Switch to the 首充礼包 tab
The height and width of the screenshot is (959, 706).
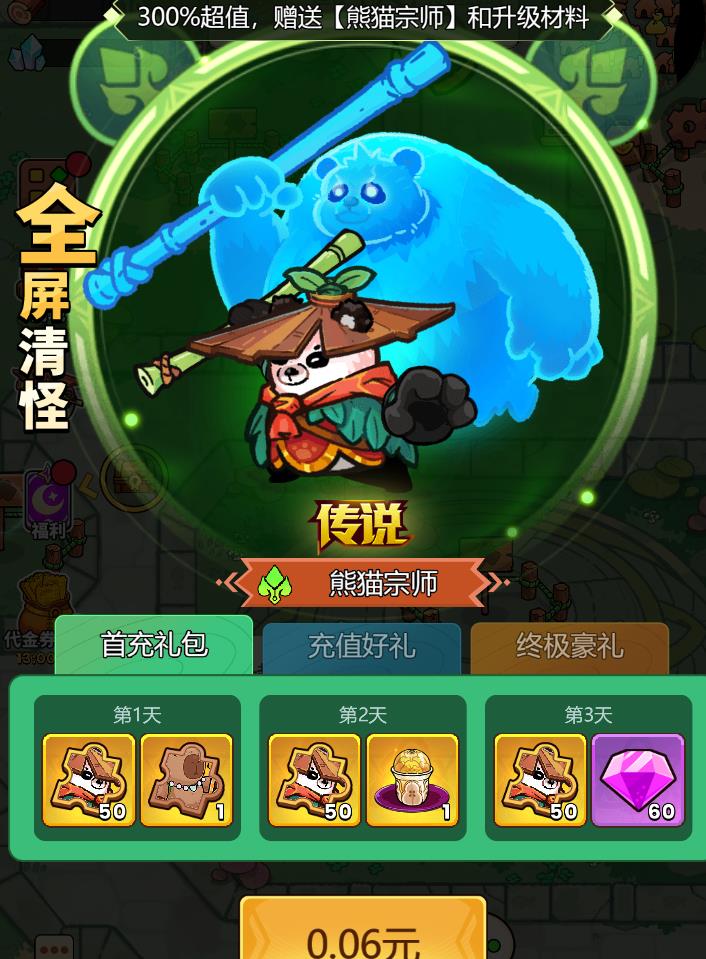[x=154, y=645]
